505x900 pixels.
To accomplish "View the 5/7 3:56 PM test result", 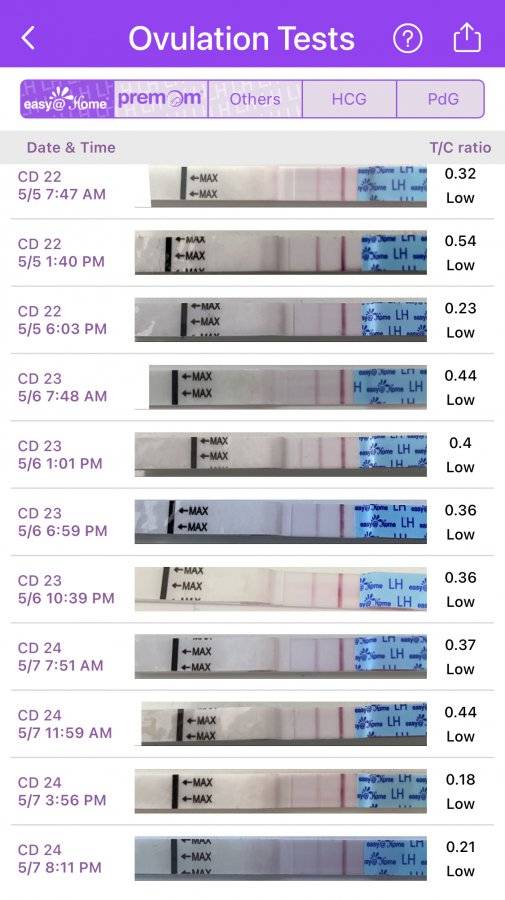I will pyautogui.click(x=252, y=791).
